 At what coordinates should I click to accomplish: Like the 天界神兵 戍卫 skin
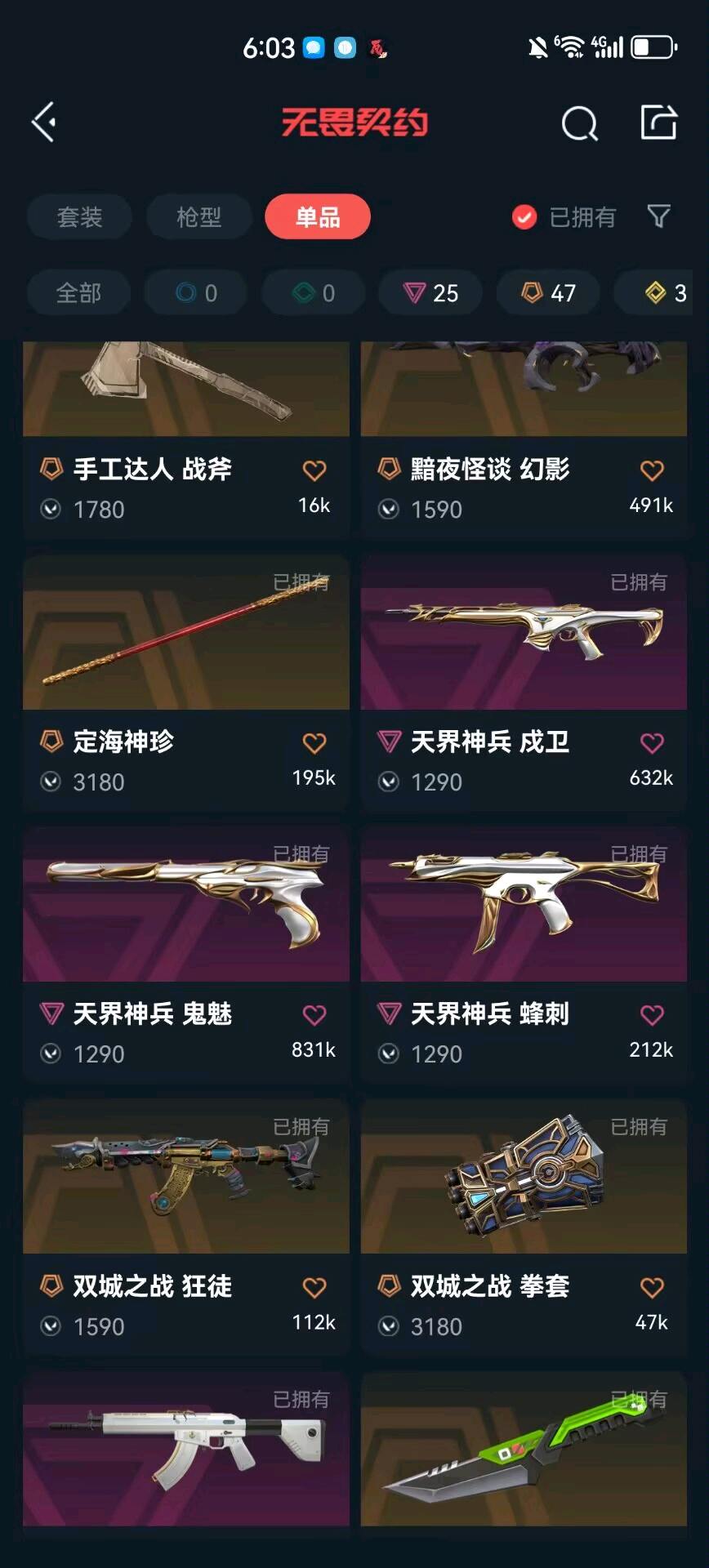point(651,743)
